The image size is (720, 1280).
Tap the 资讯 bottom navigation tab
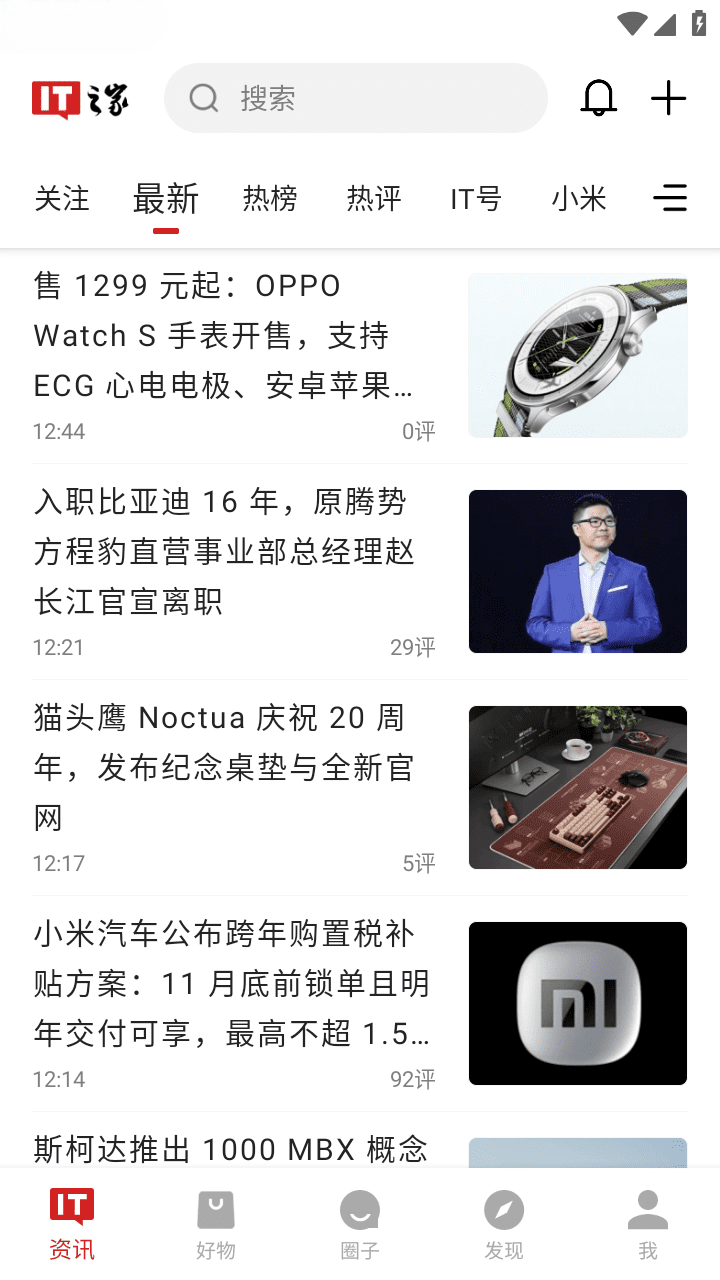coord(72,1224)
